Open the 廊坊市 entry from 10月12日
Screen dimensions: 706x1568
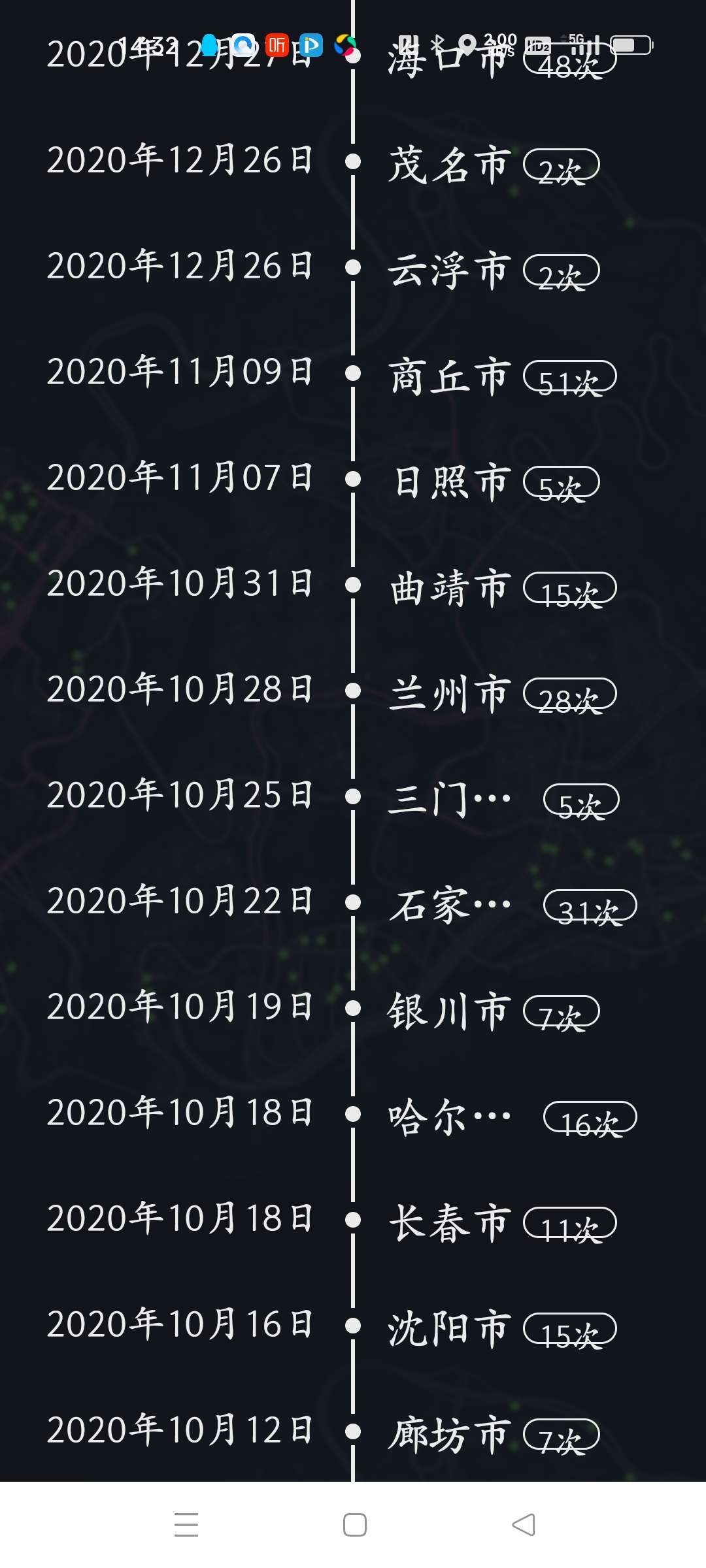pyautogui.click(x=449, y=1434)
